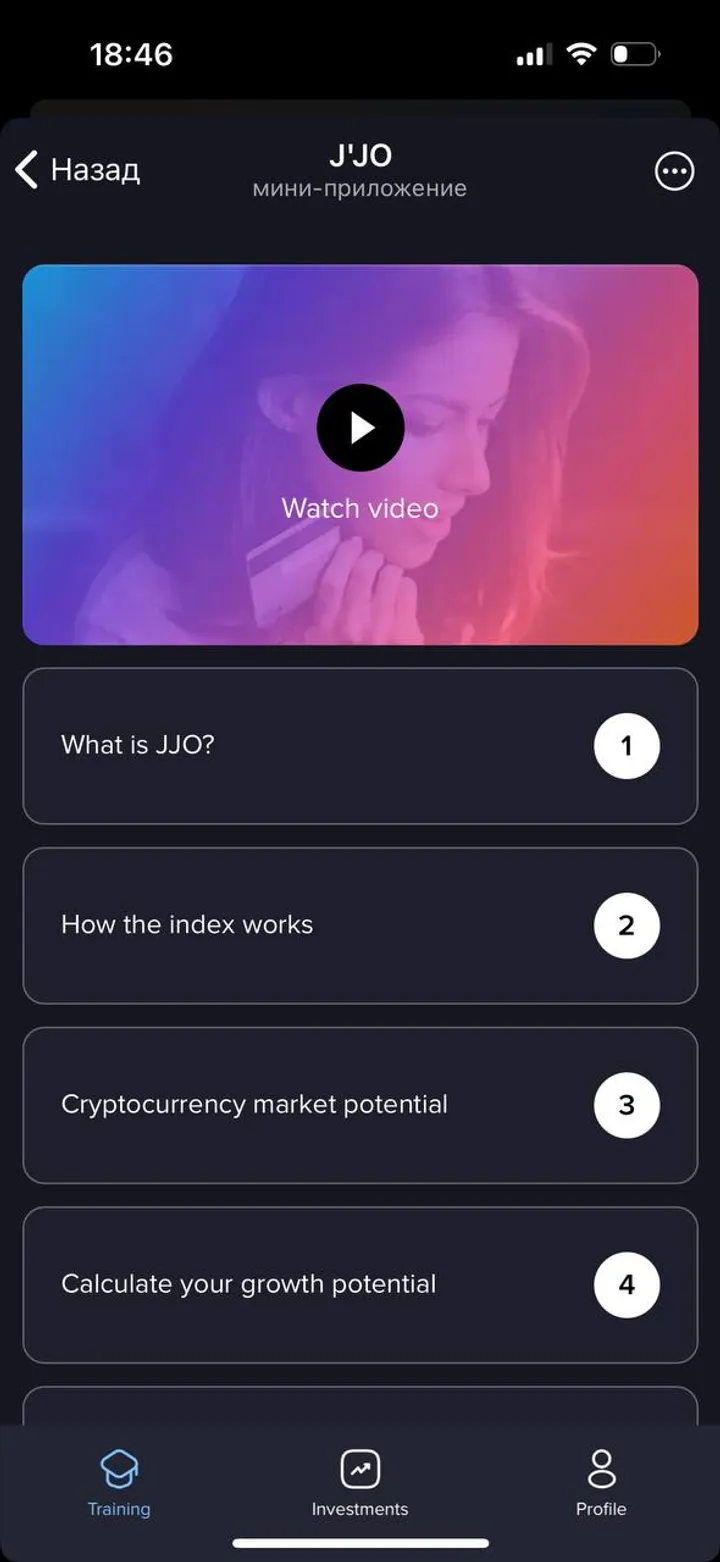720x1562 pixels.
Task: Click the numbered badge 1 on first lesson
Action: (627, 745)
